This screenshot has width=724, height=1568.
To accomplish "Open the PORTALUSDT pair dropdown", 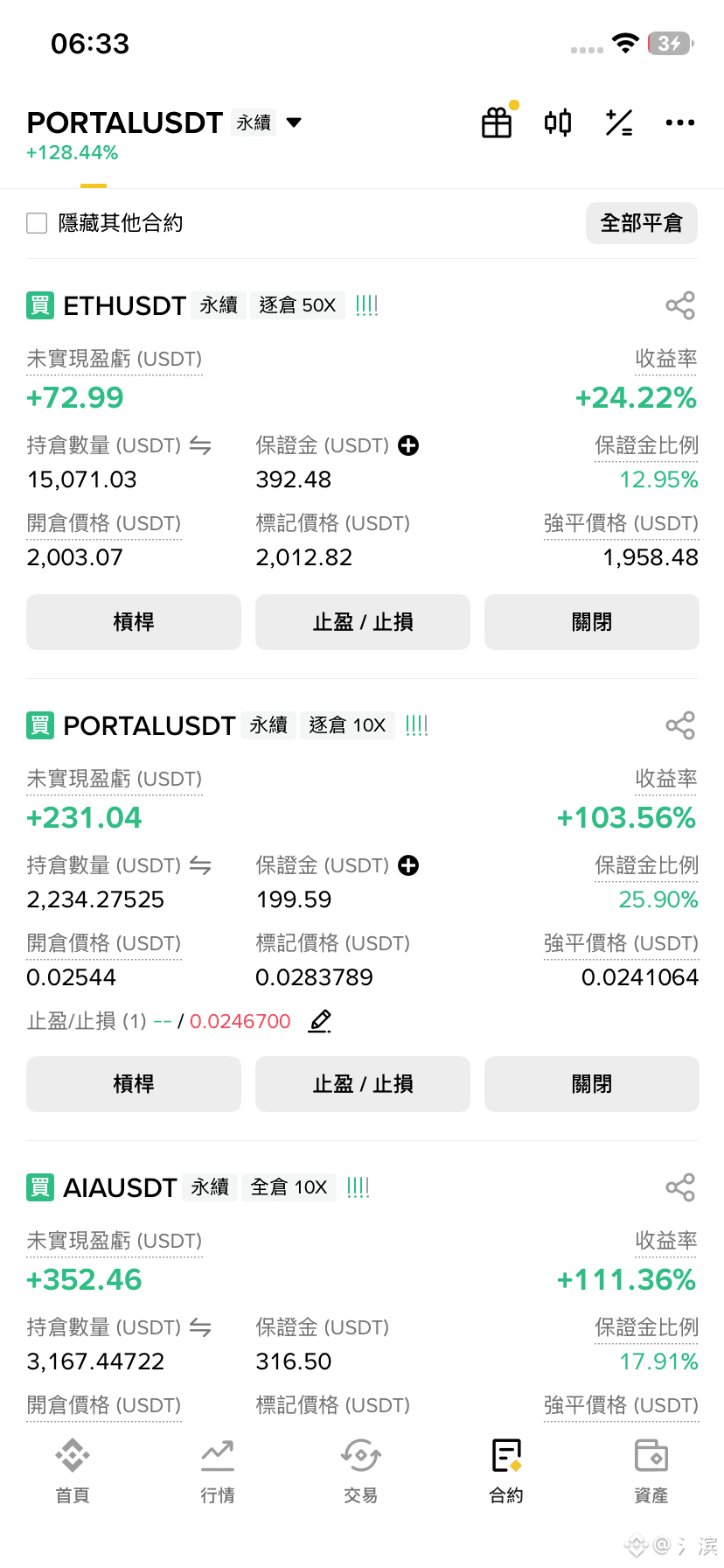I will click(x=294, y=122).
